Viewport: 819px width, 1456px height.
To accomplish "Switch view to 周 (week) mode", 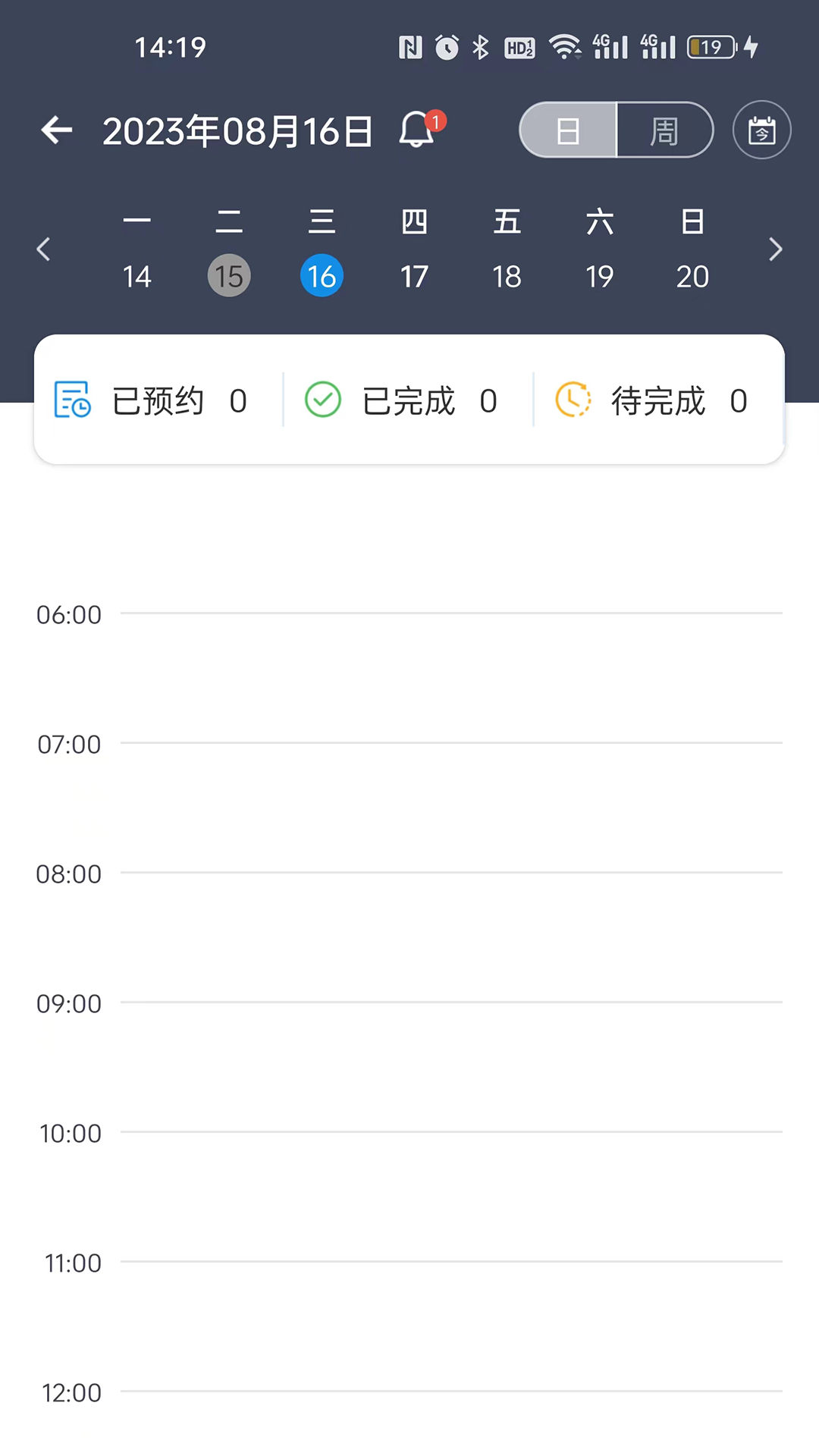I will [x=664, y=130].
